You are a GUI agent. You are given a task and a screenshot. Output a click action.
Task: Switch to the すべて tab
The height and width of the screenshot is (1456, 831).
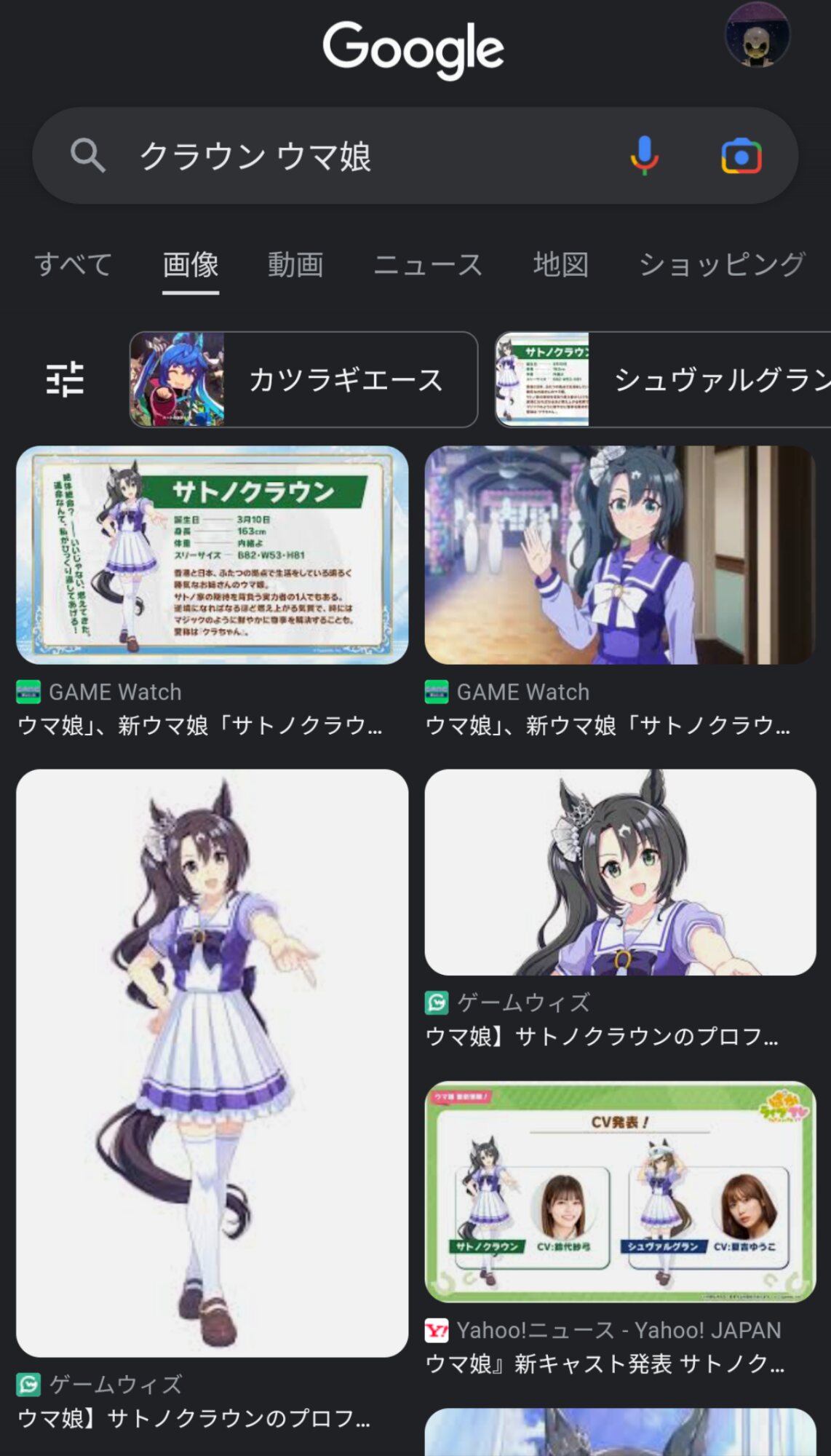pyautogui.click(x=73, y=264)
